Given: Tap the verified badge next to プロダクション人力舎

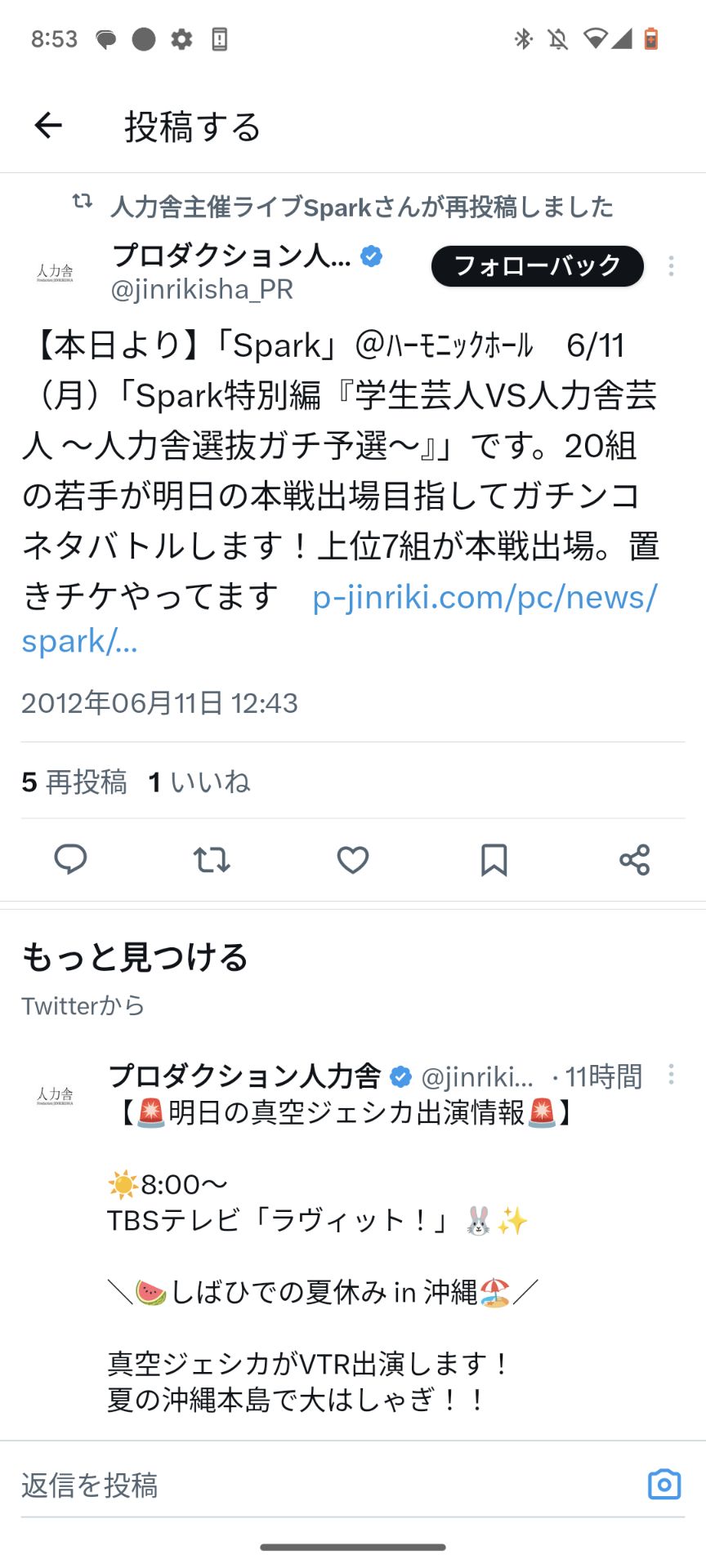Looking at the screenshot, I should pos(372,256).
